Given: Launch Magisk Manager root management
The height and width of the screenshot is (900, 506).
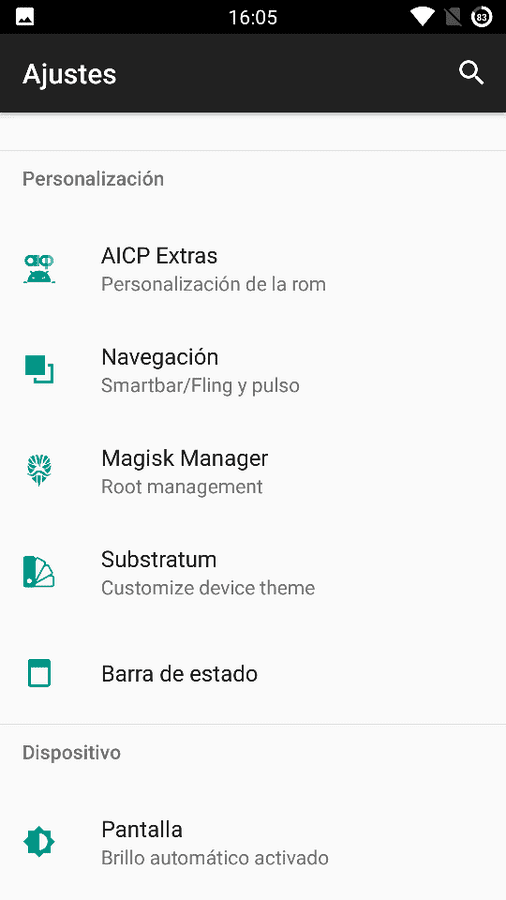Looking at the screenshot, I should point(253,471).
